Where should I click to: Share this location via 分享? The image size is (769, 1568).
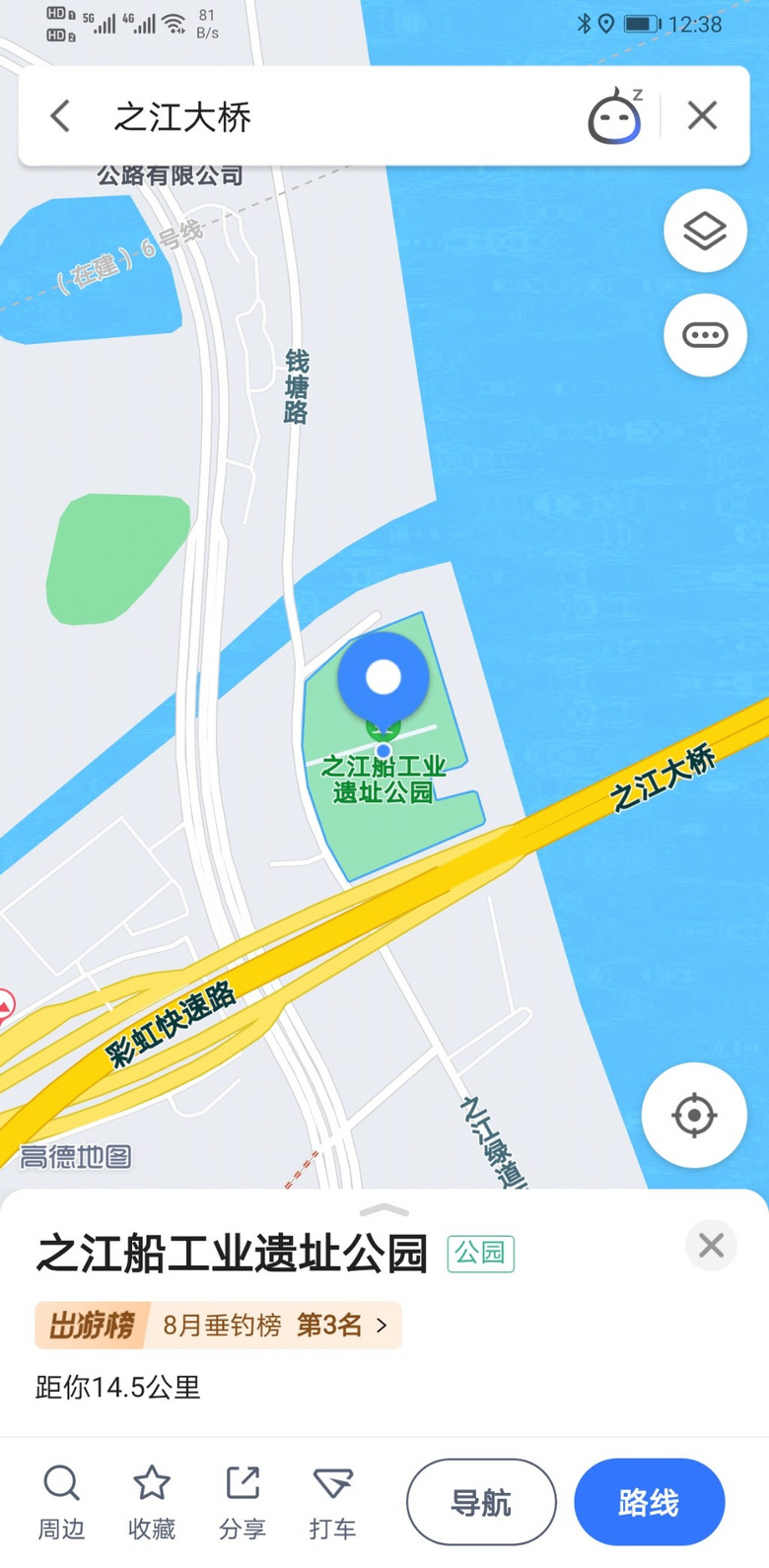click(243, 1503)
